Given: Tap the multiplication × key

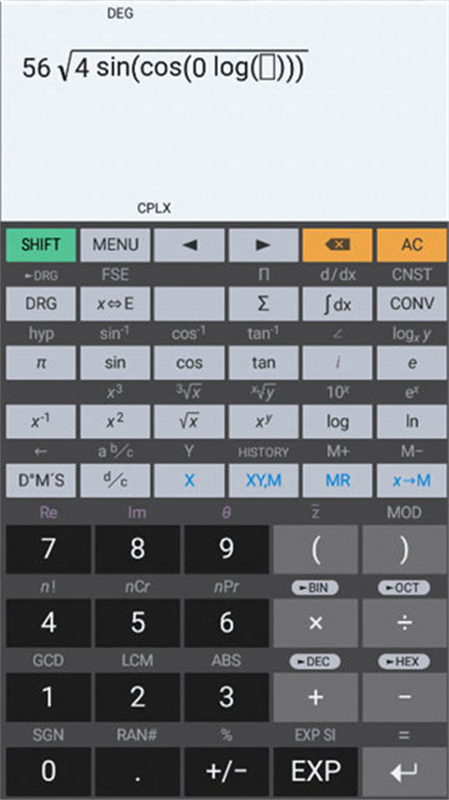Looking at the screenshot, I should [316, 623].
